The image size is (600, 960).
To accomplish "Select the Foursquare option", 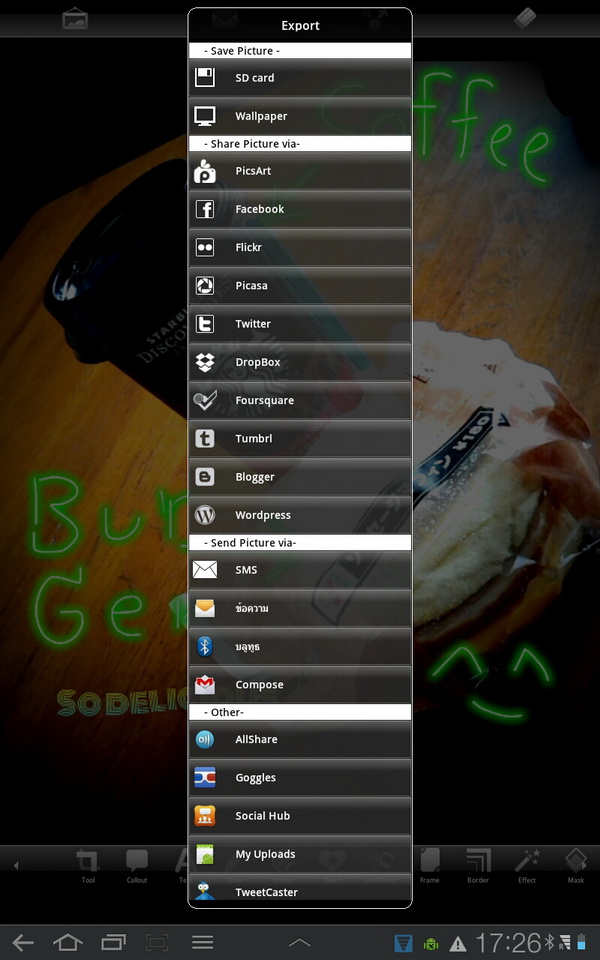I will [300, 400].
